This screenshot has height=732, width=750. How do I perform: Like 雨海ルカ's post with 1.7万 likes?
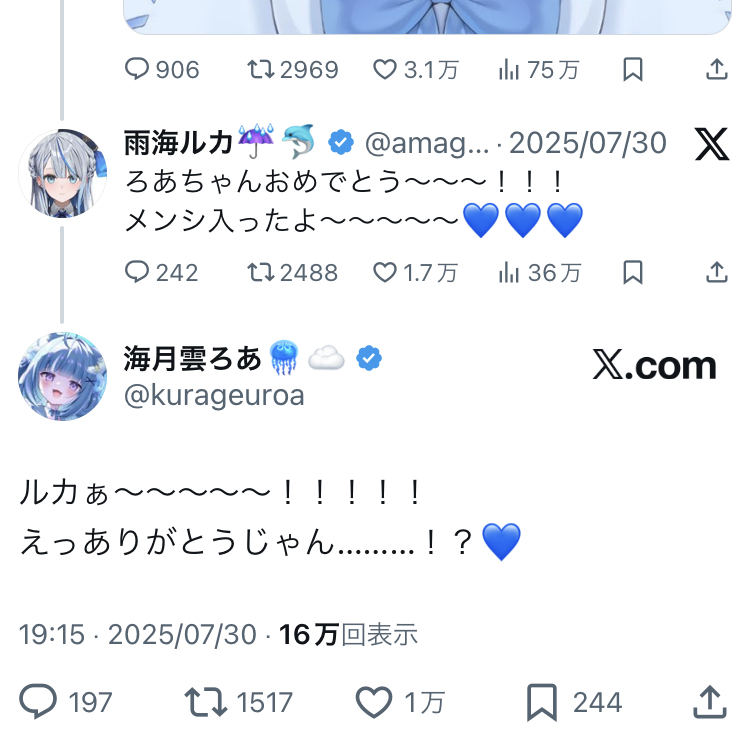coord(385,271)
